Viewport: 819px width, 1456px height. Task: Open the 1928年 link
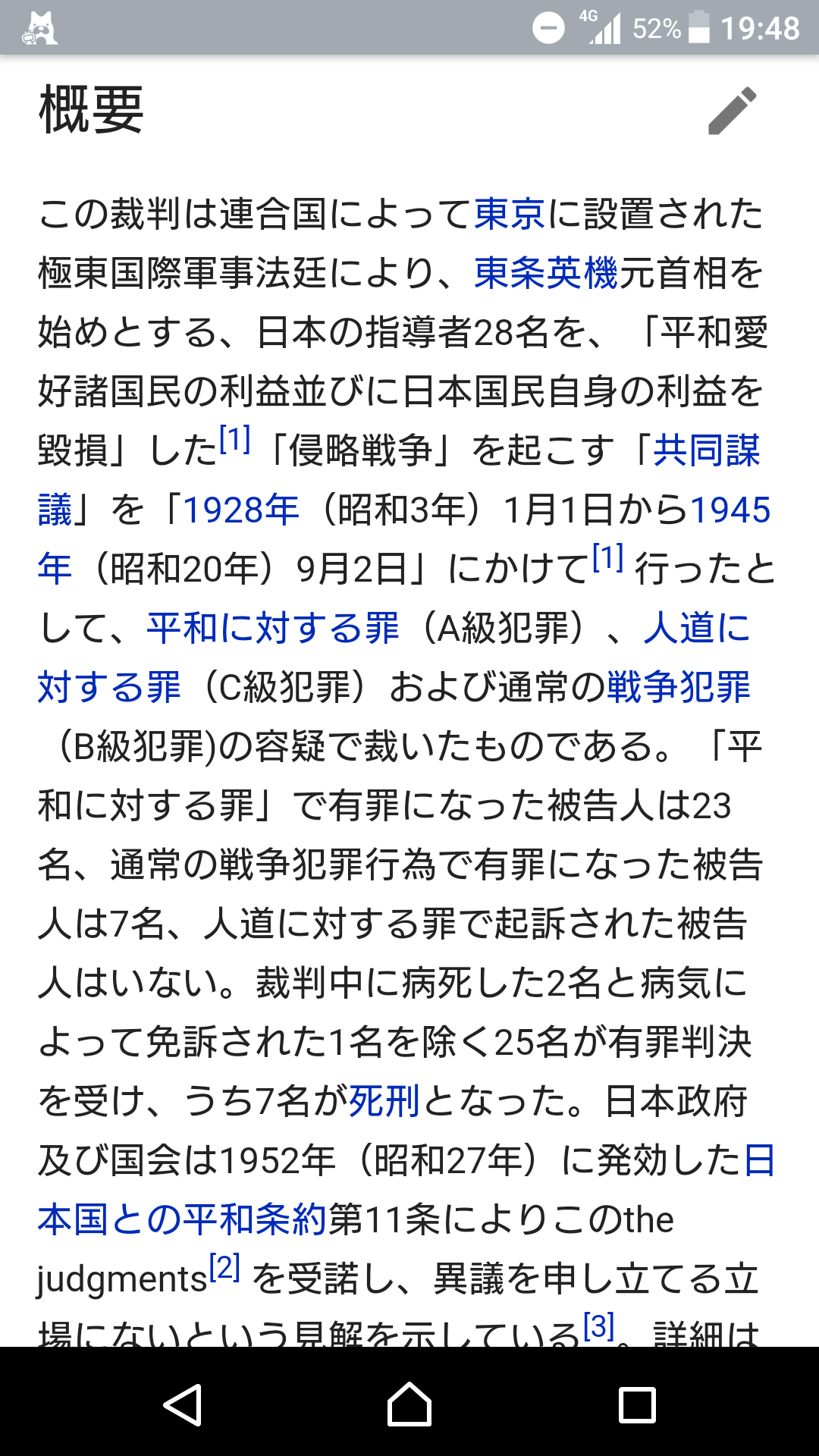tap(241, 510)
